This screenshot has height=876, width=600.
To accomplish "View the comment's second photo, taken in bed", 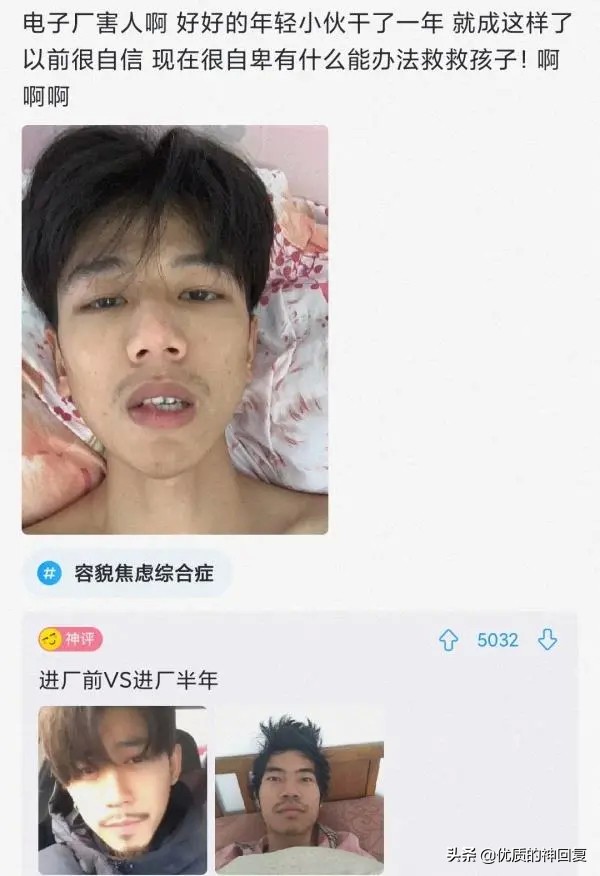I will click(300, 790).
